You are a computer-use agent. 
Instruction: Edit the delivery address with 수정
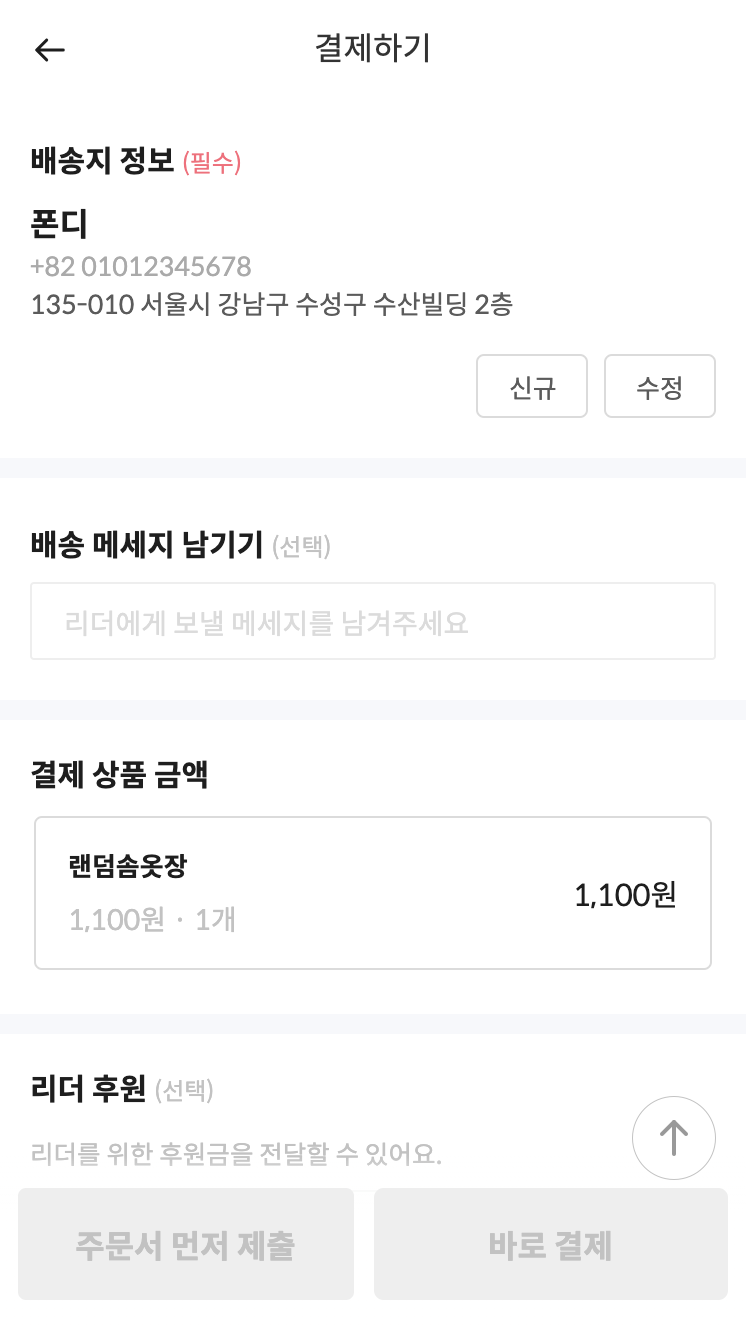(x=660, y=386)
